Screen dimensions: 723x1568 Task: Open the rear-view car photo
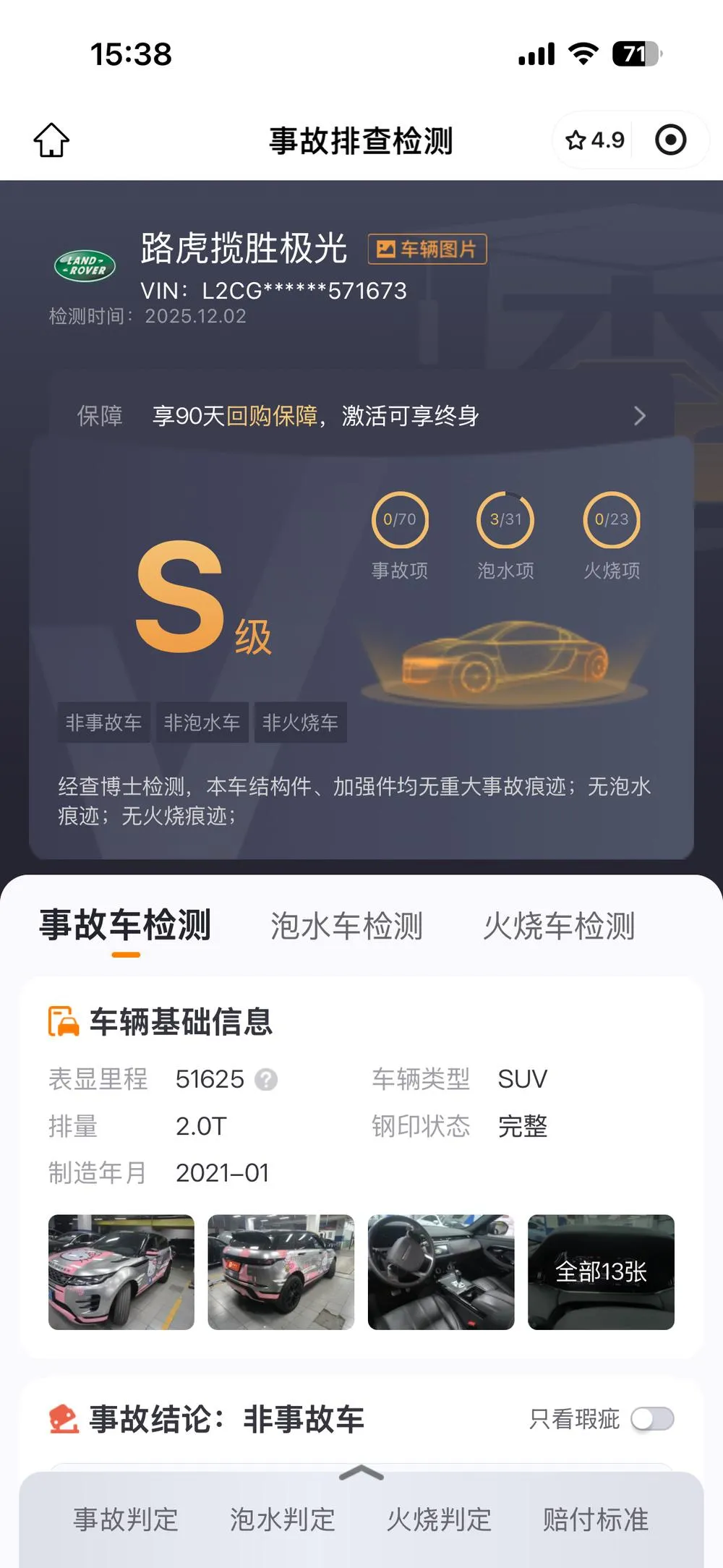pos(281,1272)
